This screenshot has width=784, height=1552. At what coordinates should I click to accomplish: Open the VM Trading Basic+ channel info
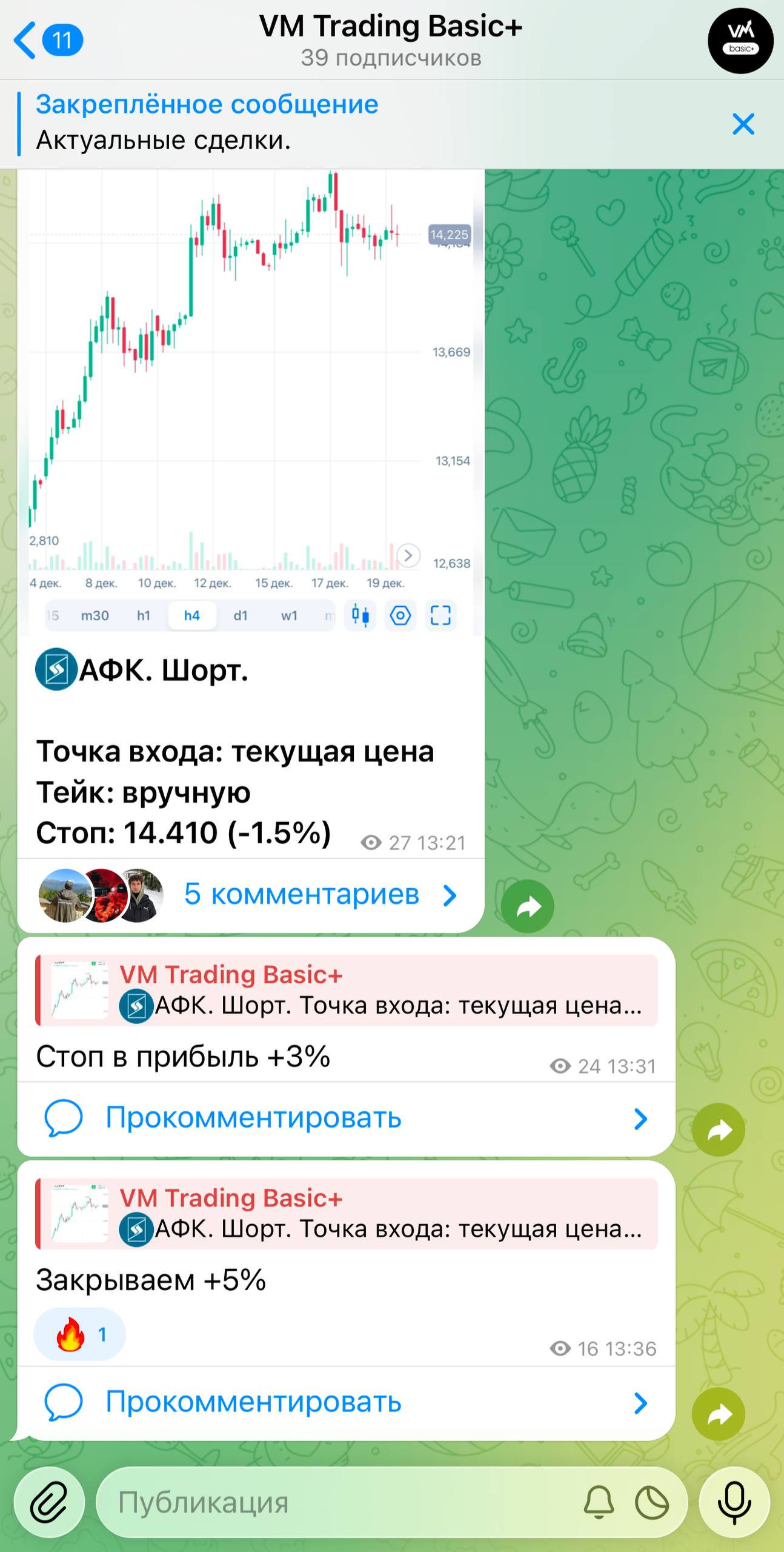coord(391,40)
